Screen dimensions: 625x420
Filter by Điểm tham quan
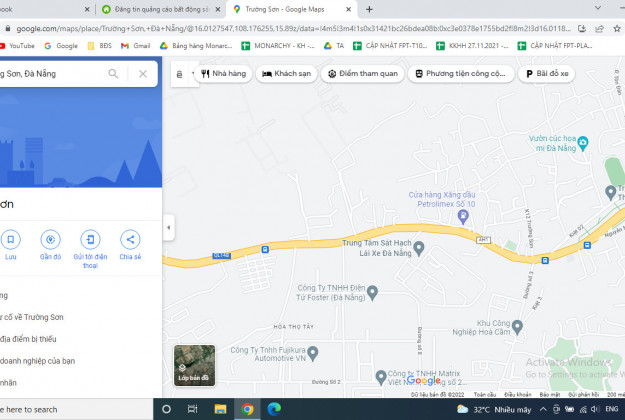tap(361, 73)
